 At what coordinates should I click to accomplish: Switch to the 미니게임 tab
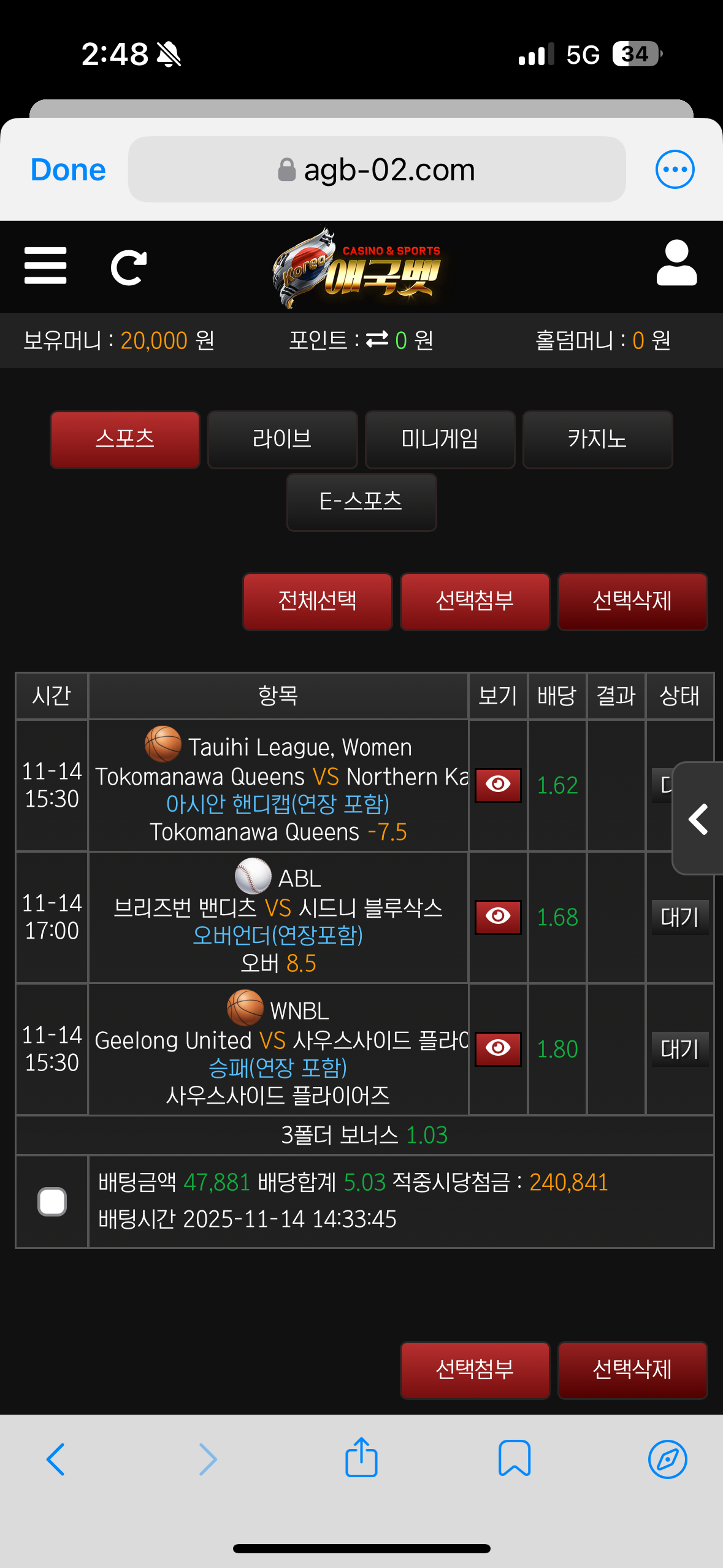click(440, 439)
